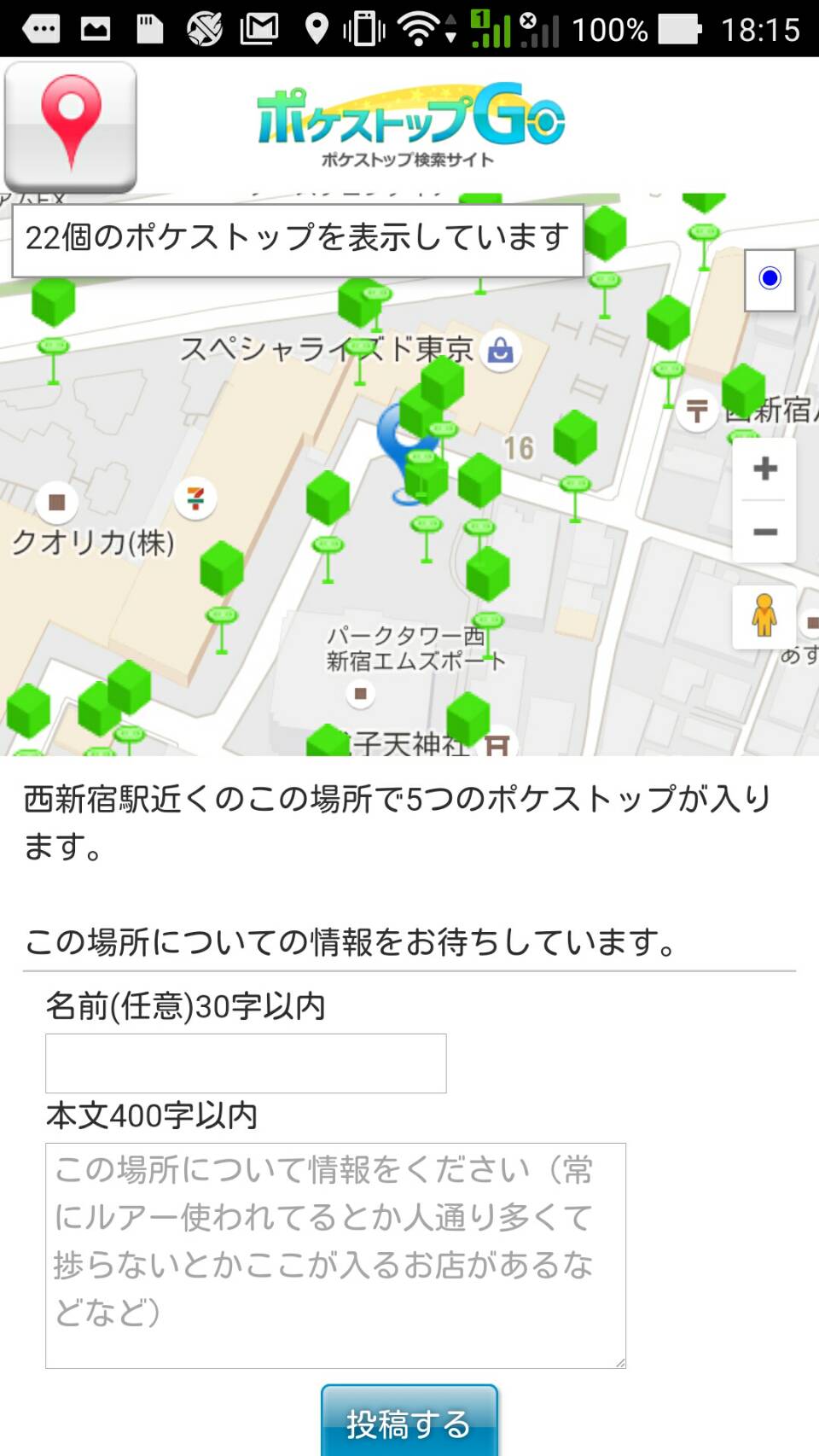Viewport: 819px width, 1456px height.
Task: Tap the PokéStop near クオリカ(株)
Action: click(x=222, y=596)
